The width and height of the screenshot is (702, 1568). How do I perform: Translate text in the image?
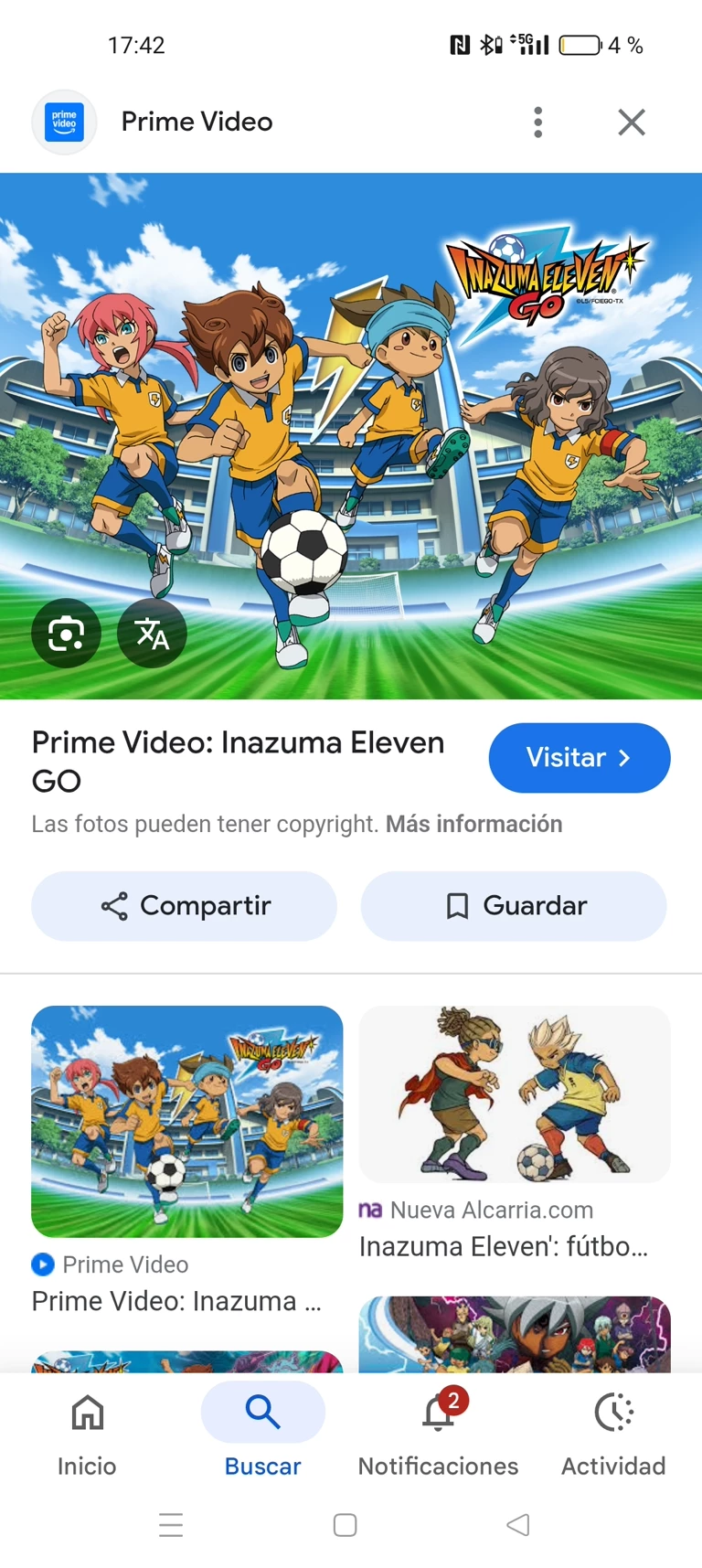(152, 633)
